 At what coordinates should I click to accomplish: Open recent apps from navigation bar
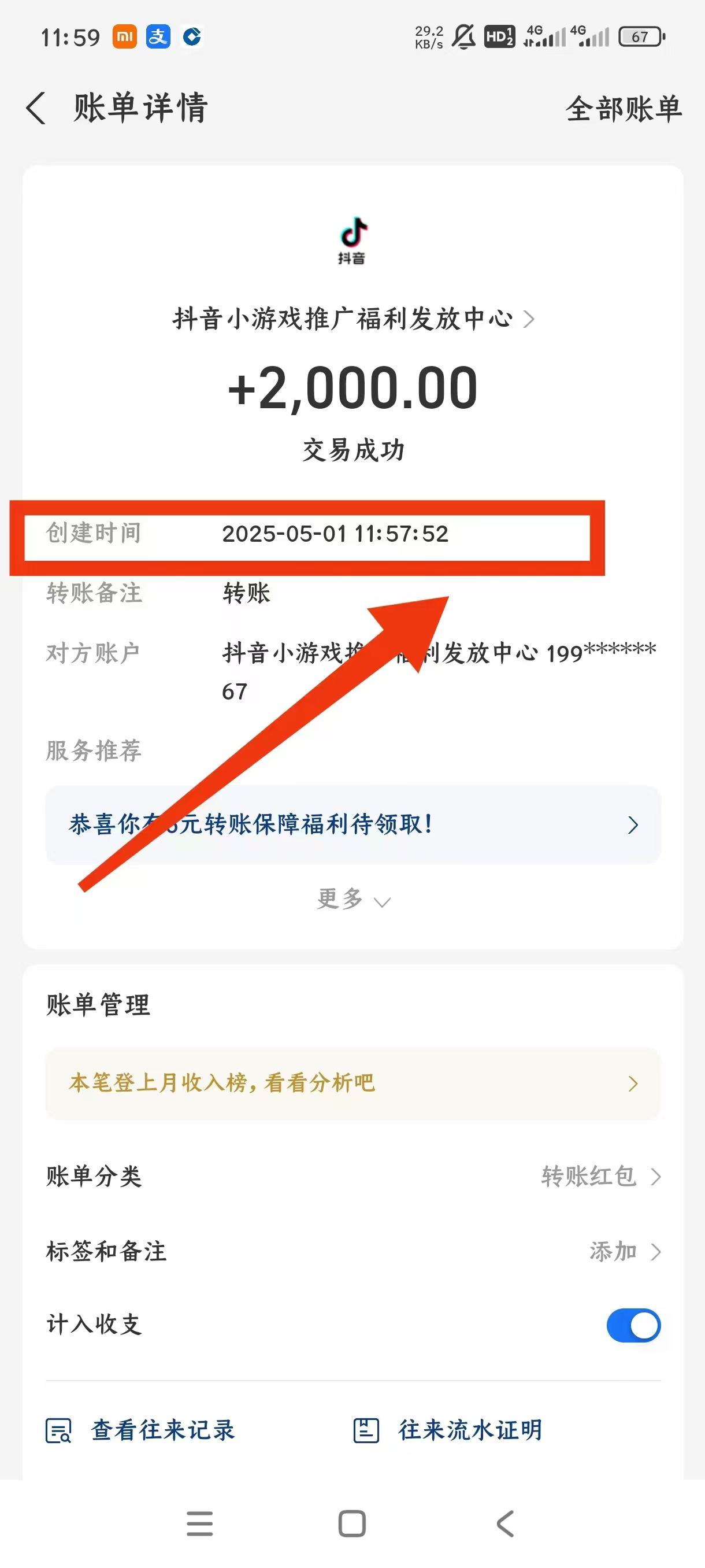(x=199, y=1523)
